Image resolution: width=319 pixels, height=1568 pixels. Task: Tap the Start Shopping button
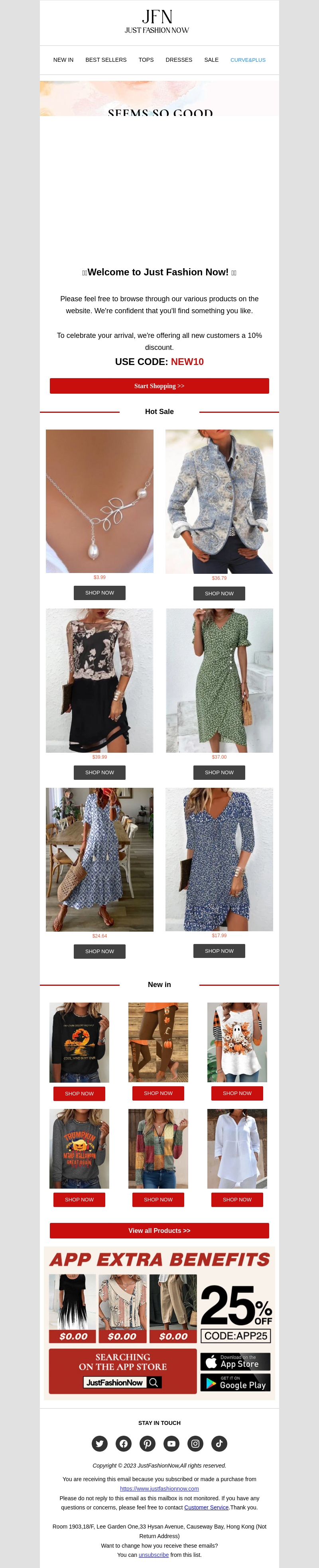click(159, 386)
